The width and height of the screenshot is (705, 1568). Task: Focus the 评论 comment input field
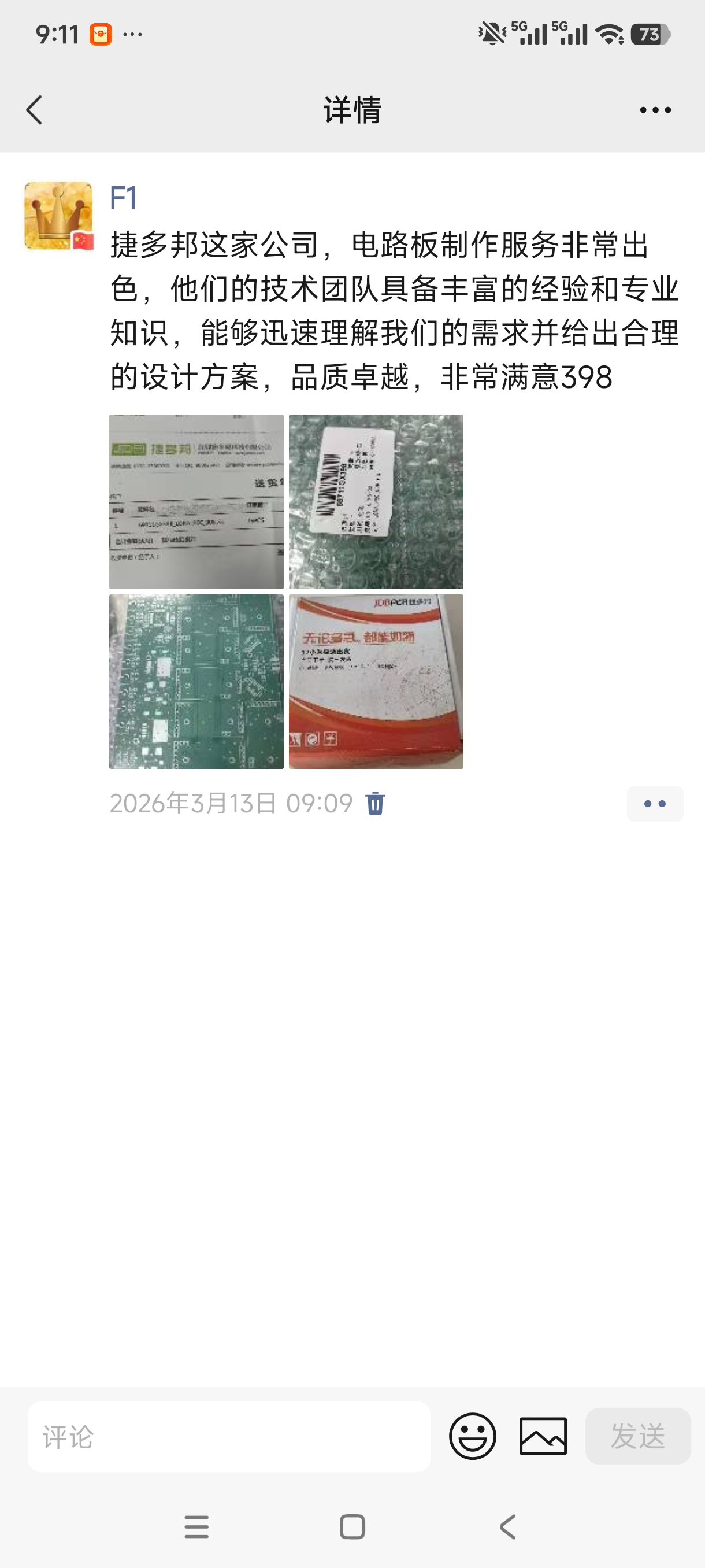[228, 1437]
